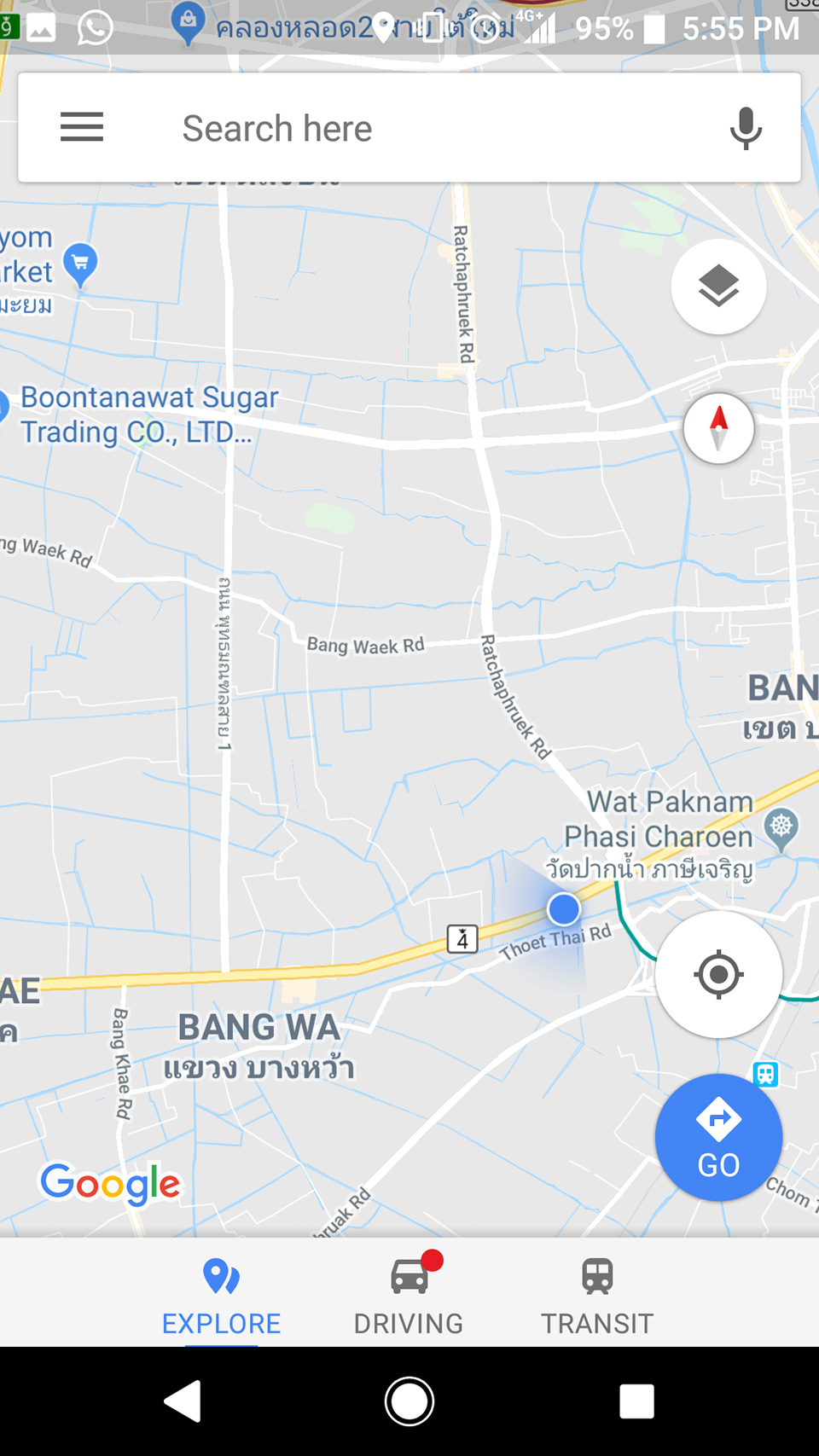The height and width of the screenshot is (1456, 819).
Task: Start voice search with microphone
Action: [x=746, y=129]
